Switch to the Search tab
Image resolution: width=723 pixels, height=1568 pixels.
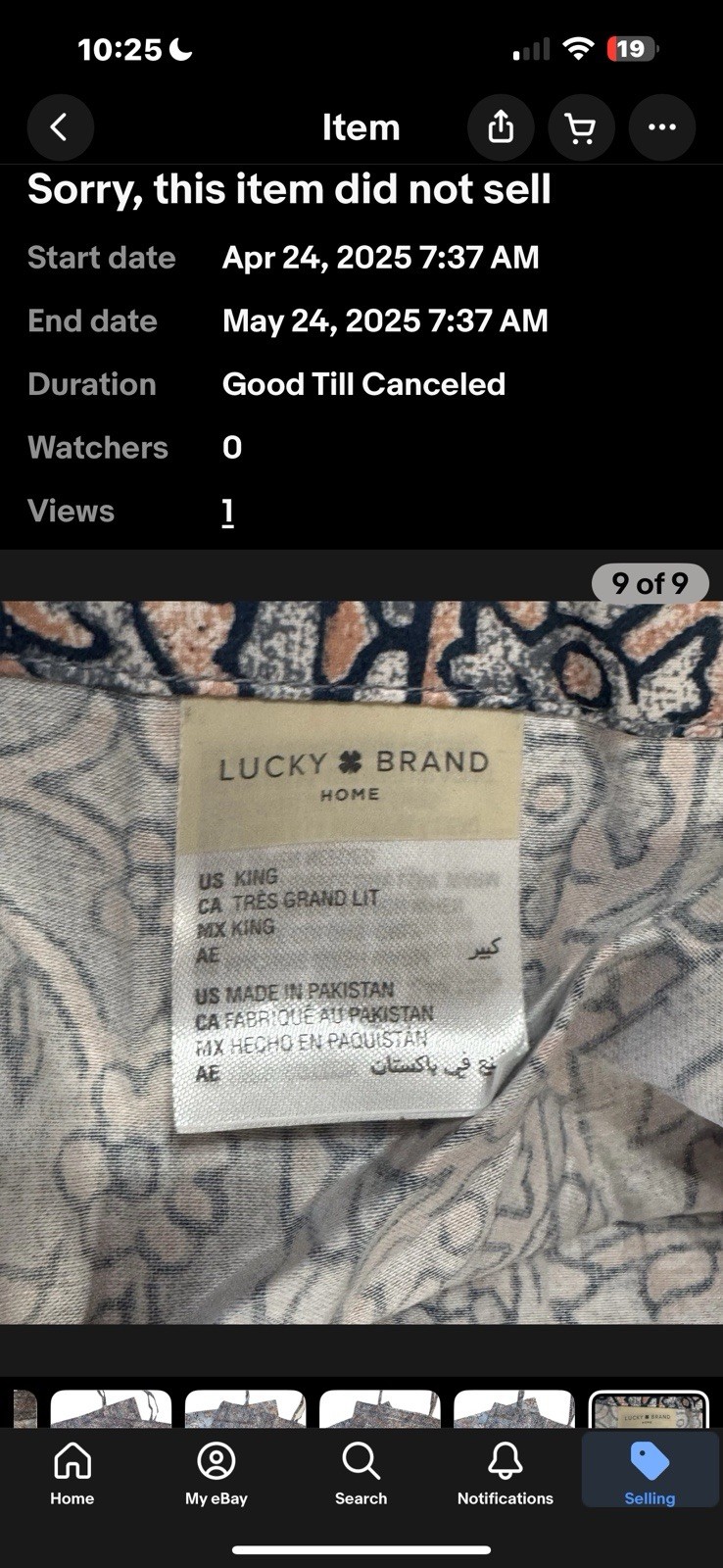pyautogui.click(x=361, y=1473)
